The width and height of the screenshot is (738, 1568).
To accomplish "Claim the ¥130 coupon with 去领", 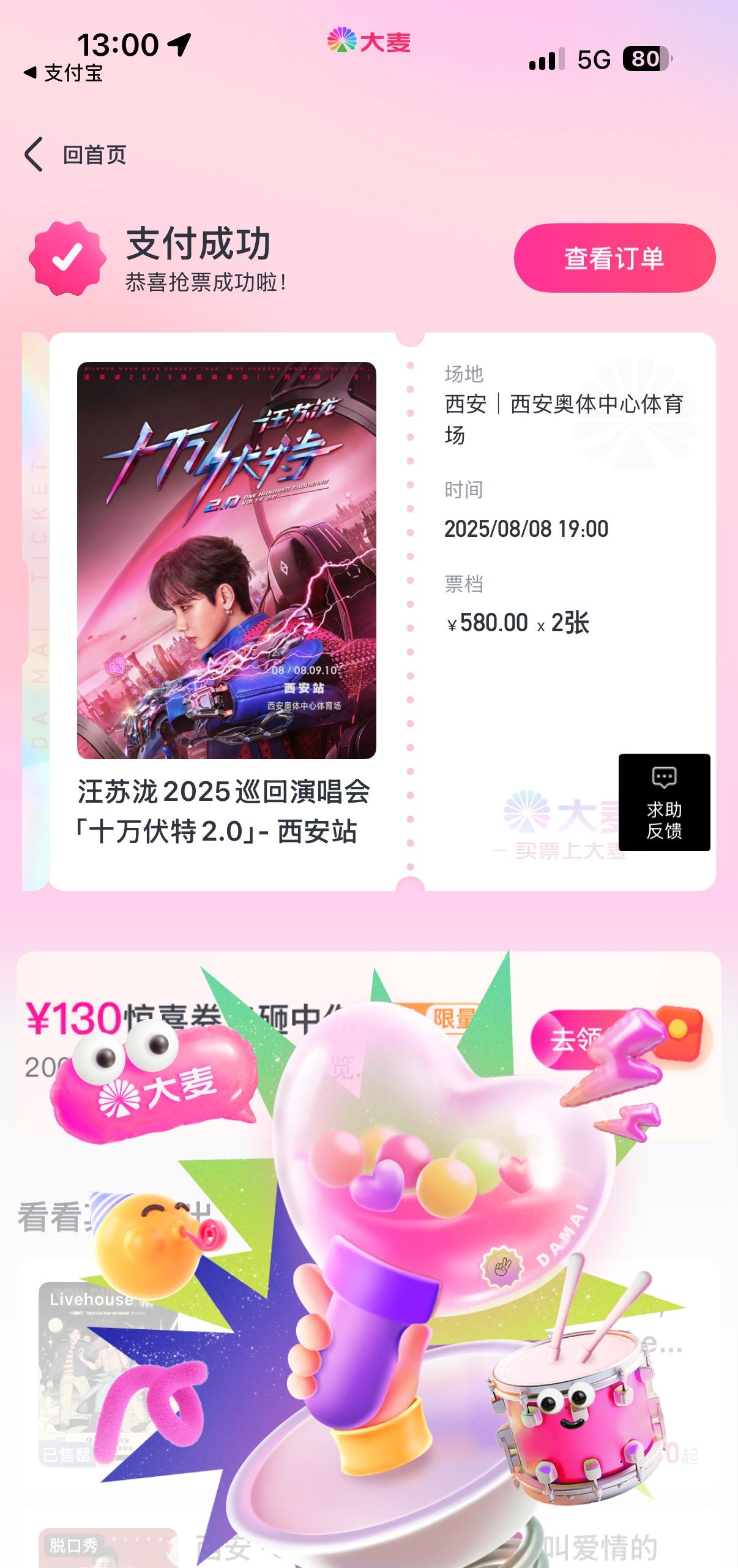I will [x=572, y=1040].
